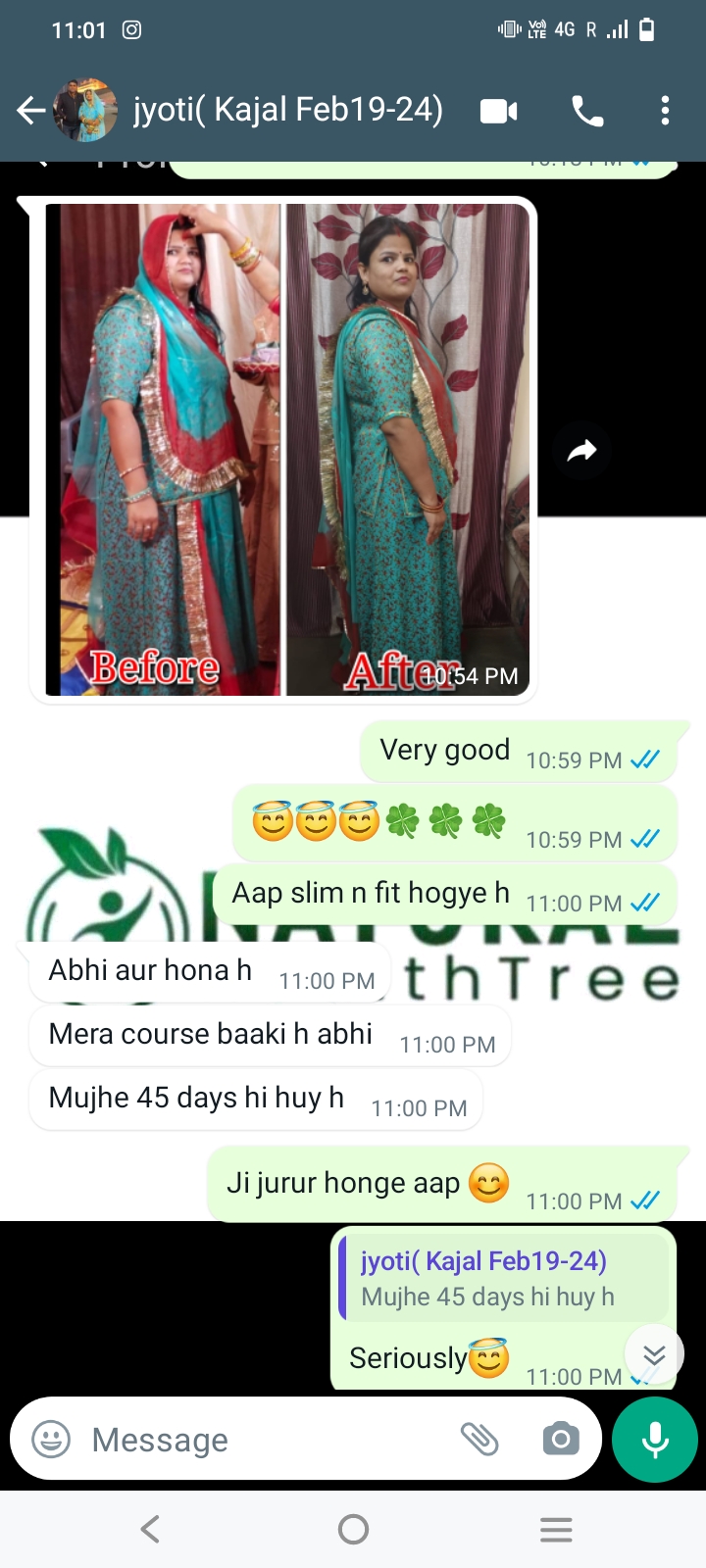The image size is (706, 1568).
Task: Tap the quoted reply from jyoti
Action: tap(504, 1278)
